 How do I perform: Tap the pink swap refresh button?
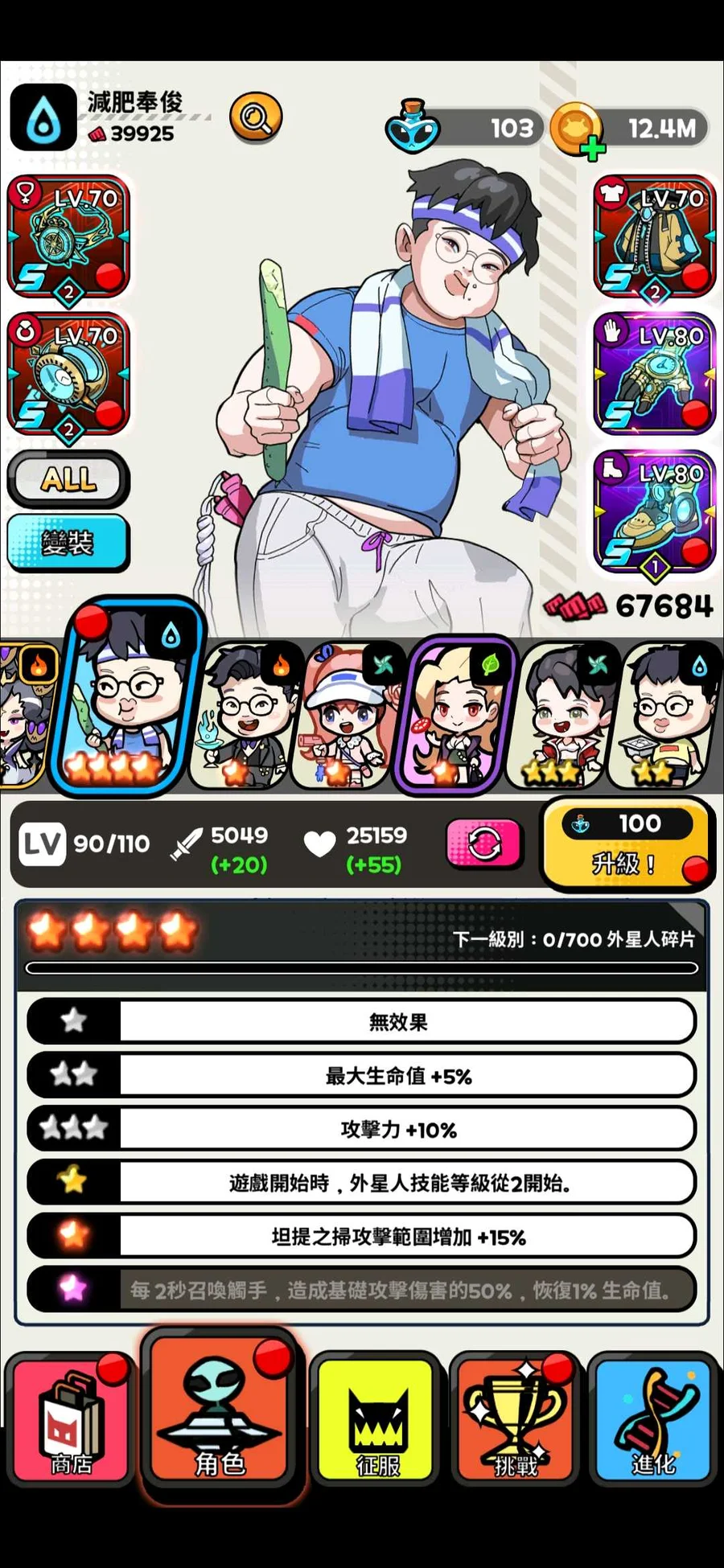(483, 844)
